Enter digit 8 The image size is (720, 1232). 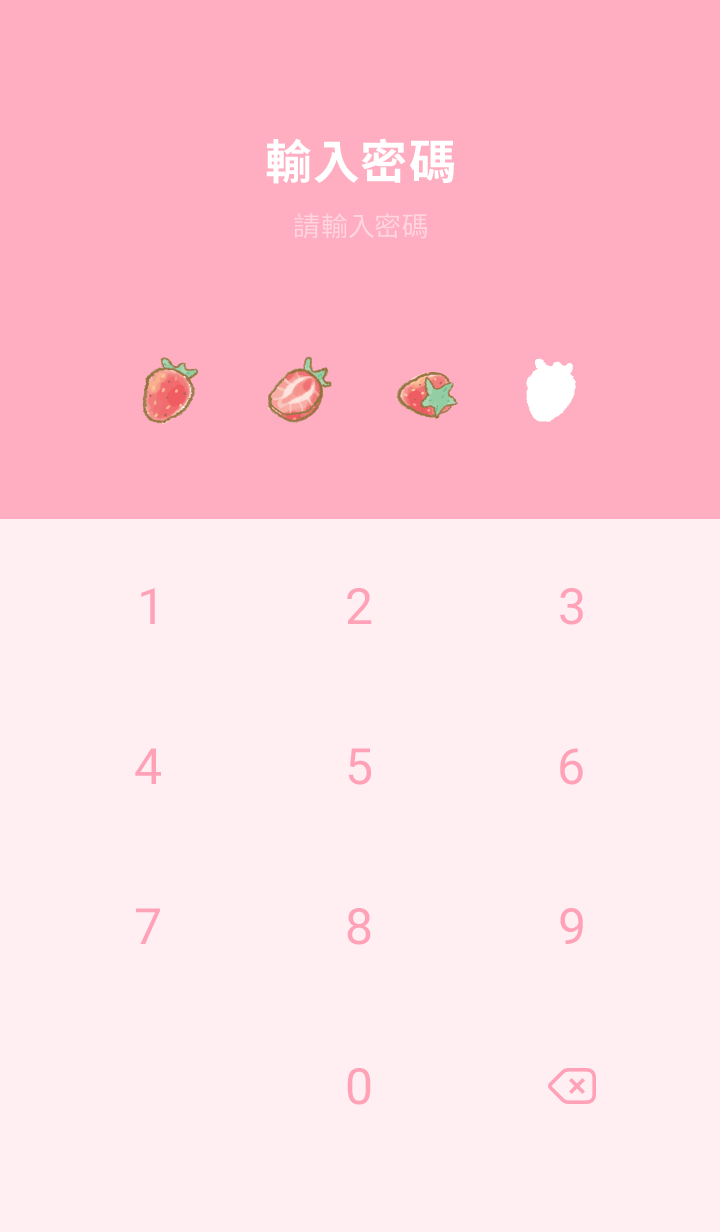click(359, 927)
